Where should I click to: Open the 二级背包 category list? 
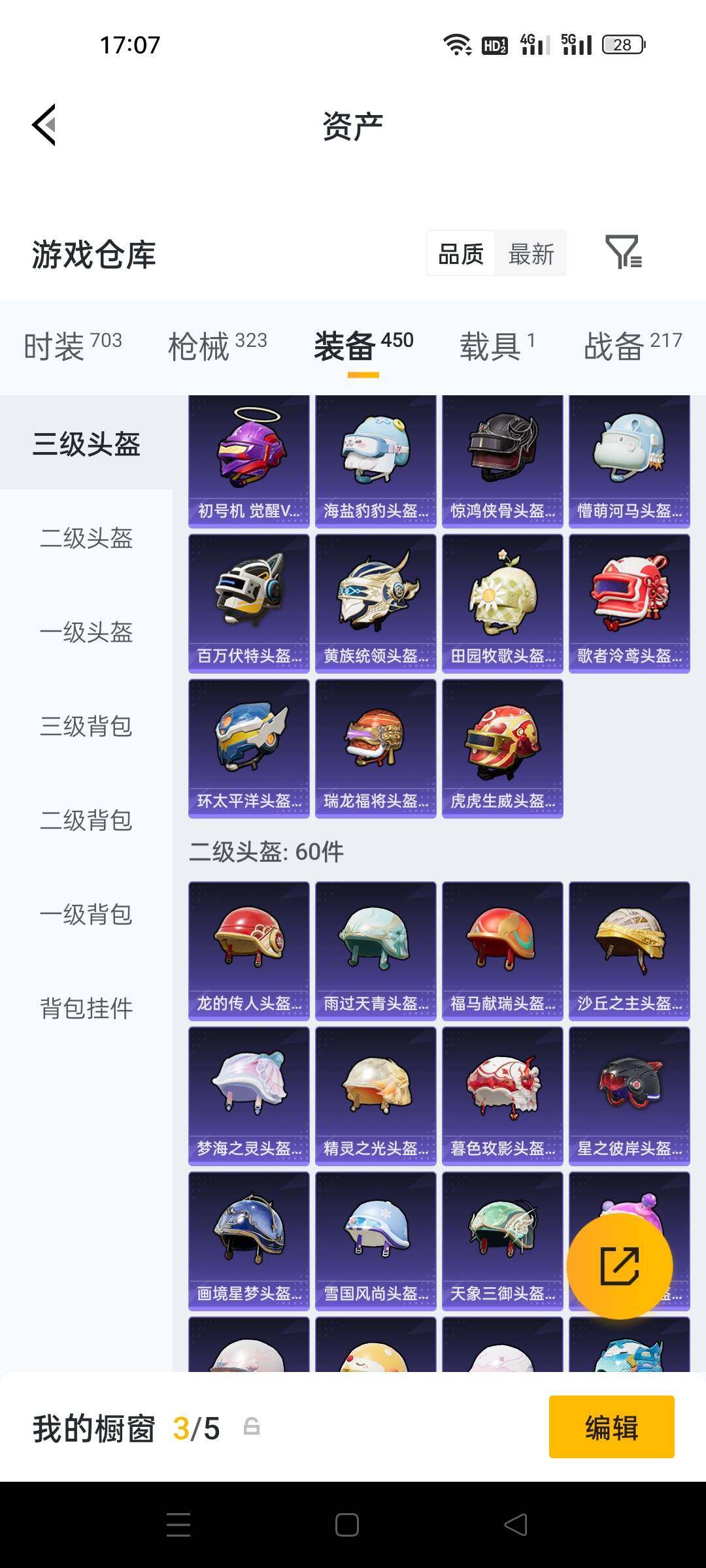click(87, 821)
